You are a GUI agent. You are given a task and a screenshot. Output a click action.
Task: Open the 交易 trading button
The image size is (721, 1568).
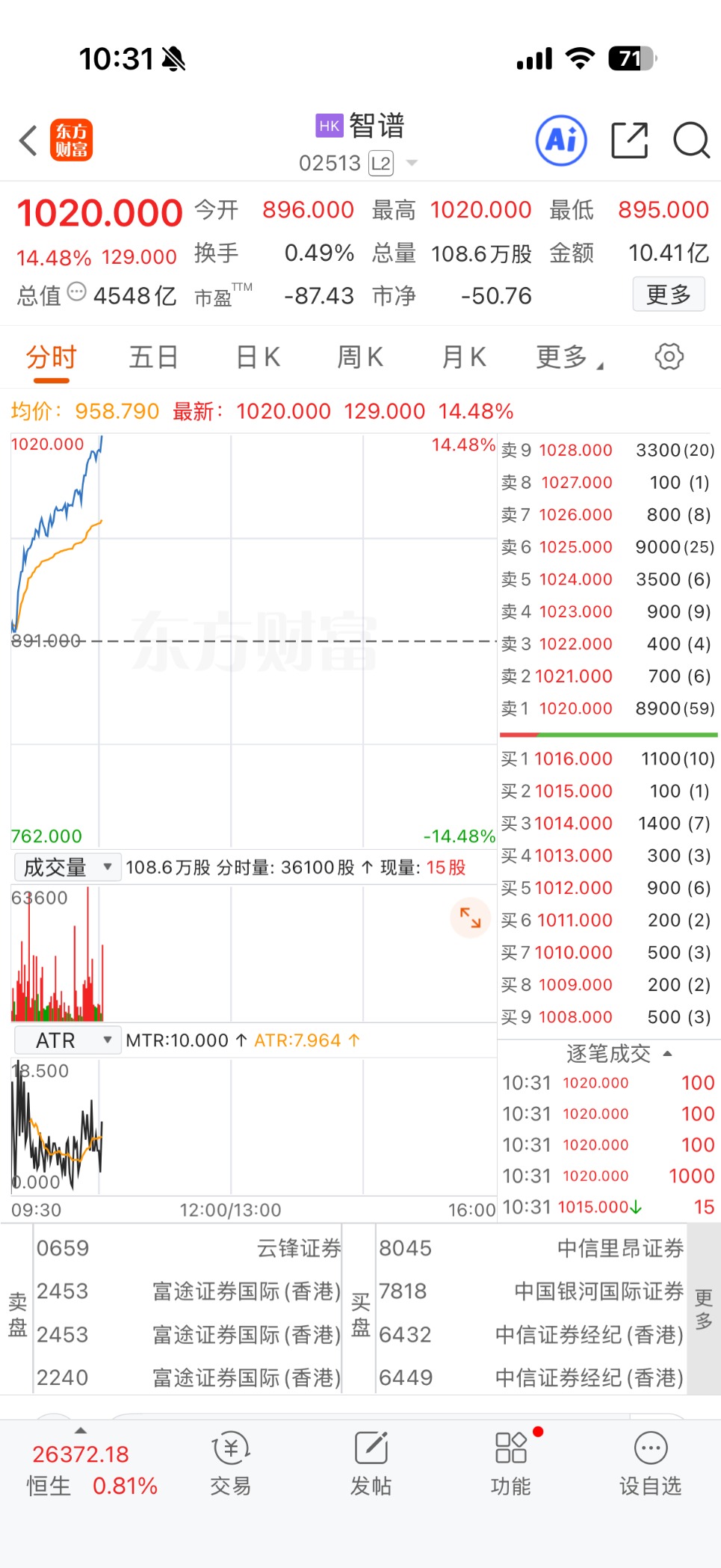point(231,1464)
